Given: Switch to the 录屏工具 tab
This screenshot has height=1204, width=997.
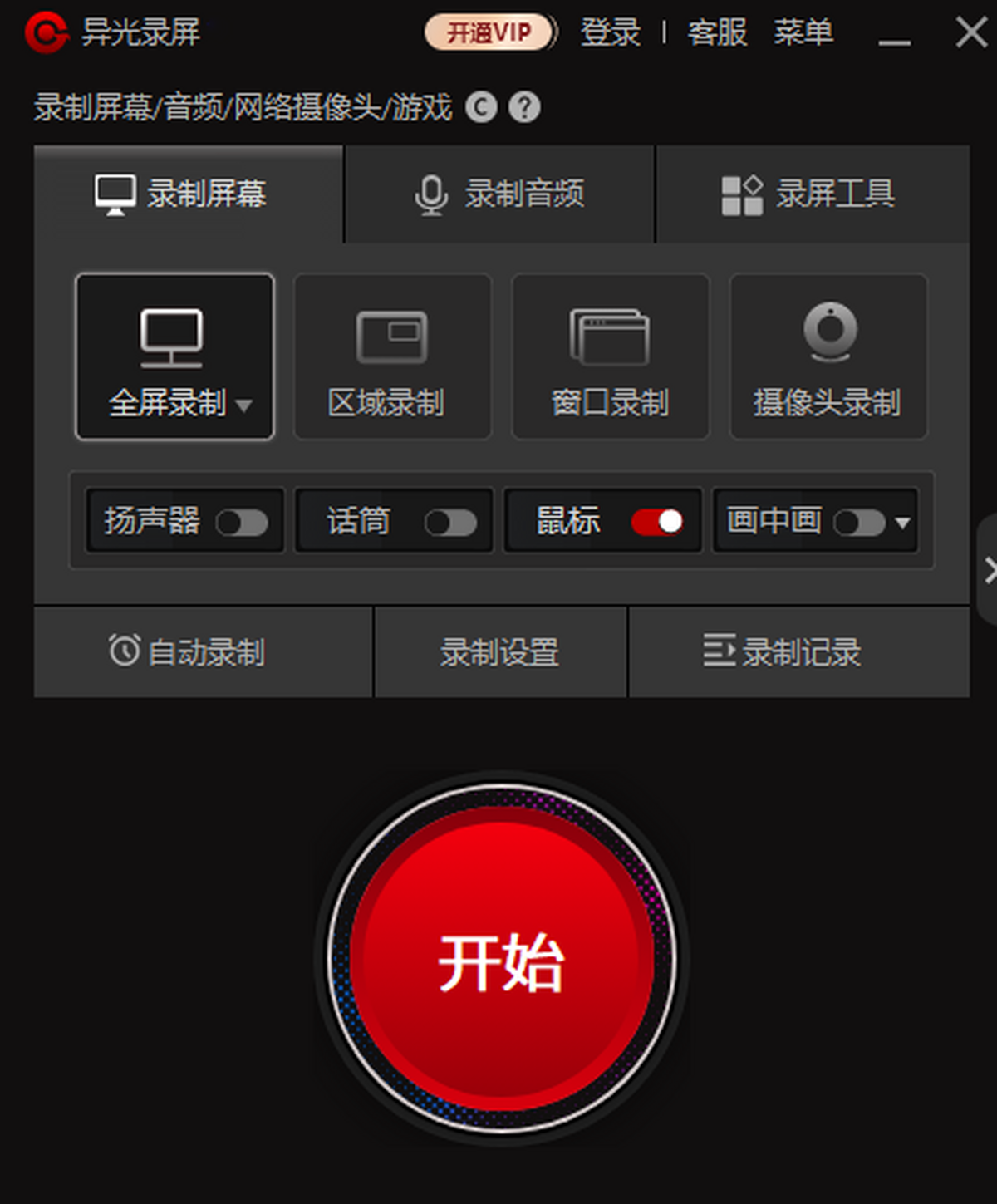Looking at the screenshot, I should pos(811,194).
